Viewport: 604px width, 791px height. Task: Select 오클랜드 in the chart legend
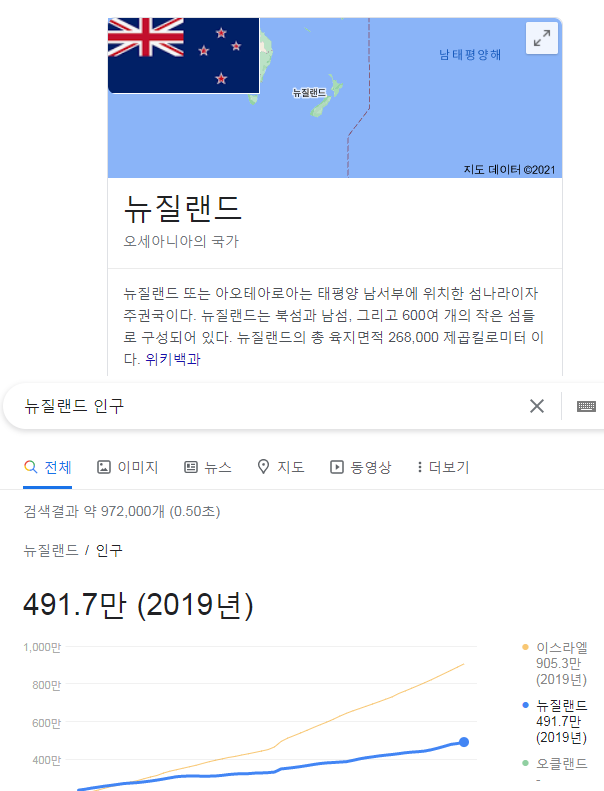tap(560, 764)
